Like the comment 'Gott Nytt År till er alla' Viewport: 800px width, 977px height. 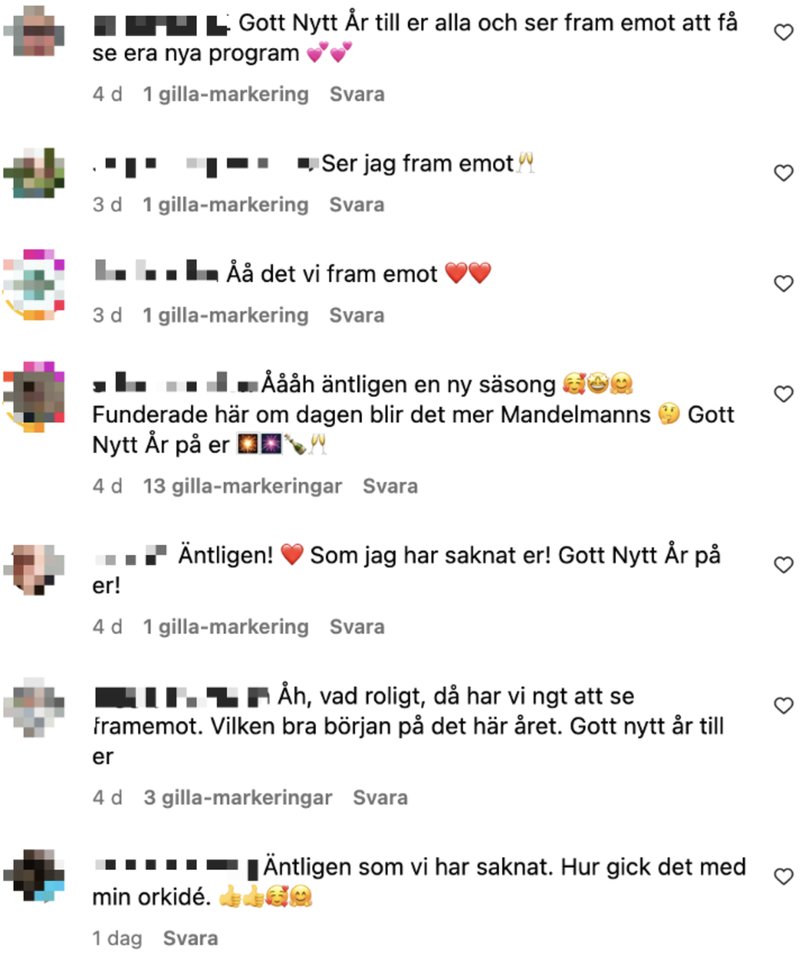(784, 33)
